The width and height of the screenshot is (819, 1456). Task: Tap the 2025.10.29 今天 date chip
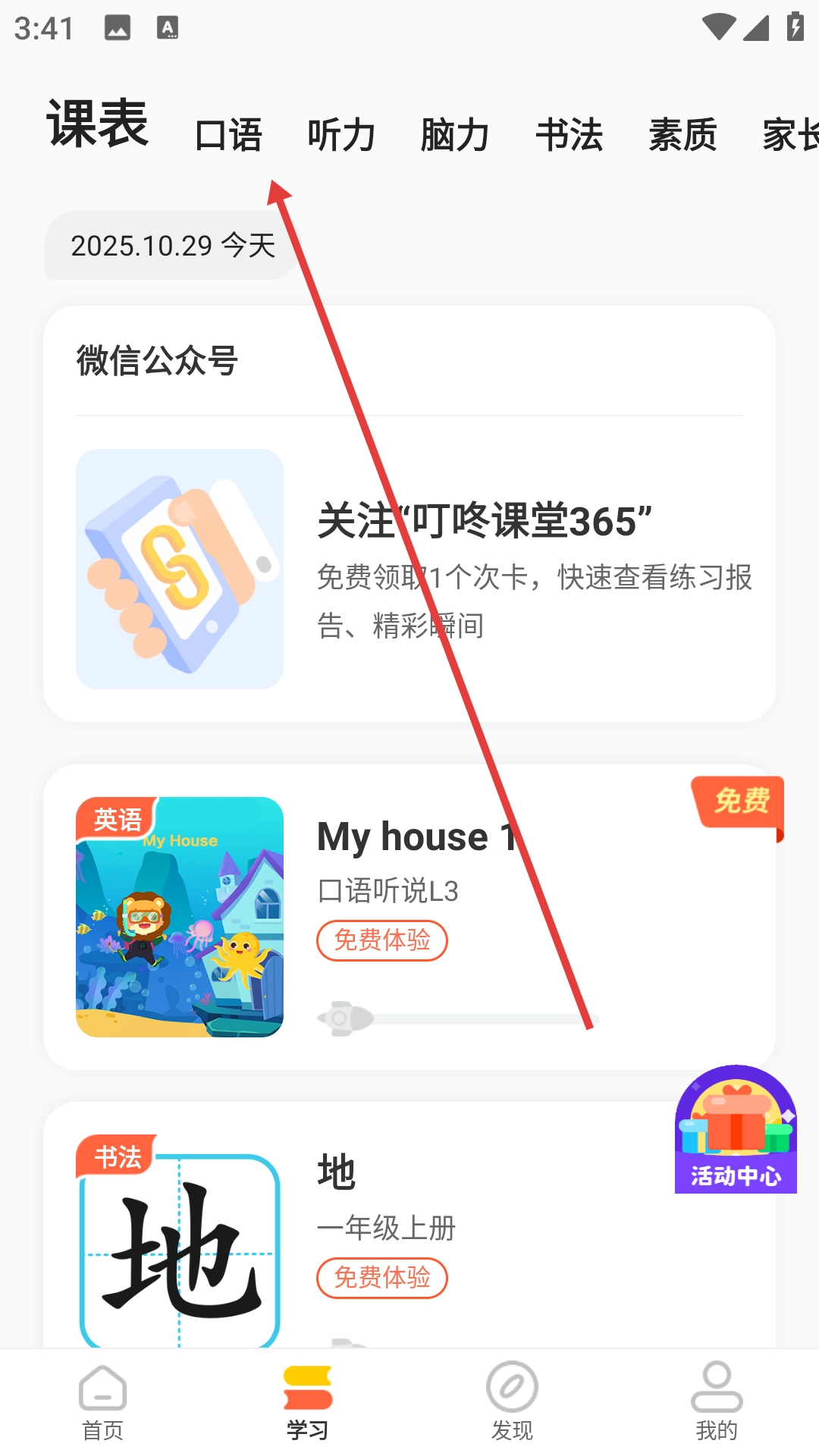point(173,245)
